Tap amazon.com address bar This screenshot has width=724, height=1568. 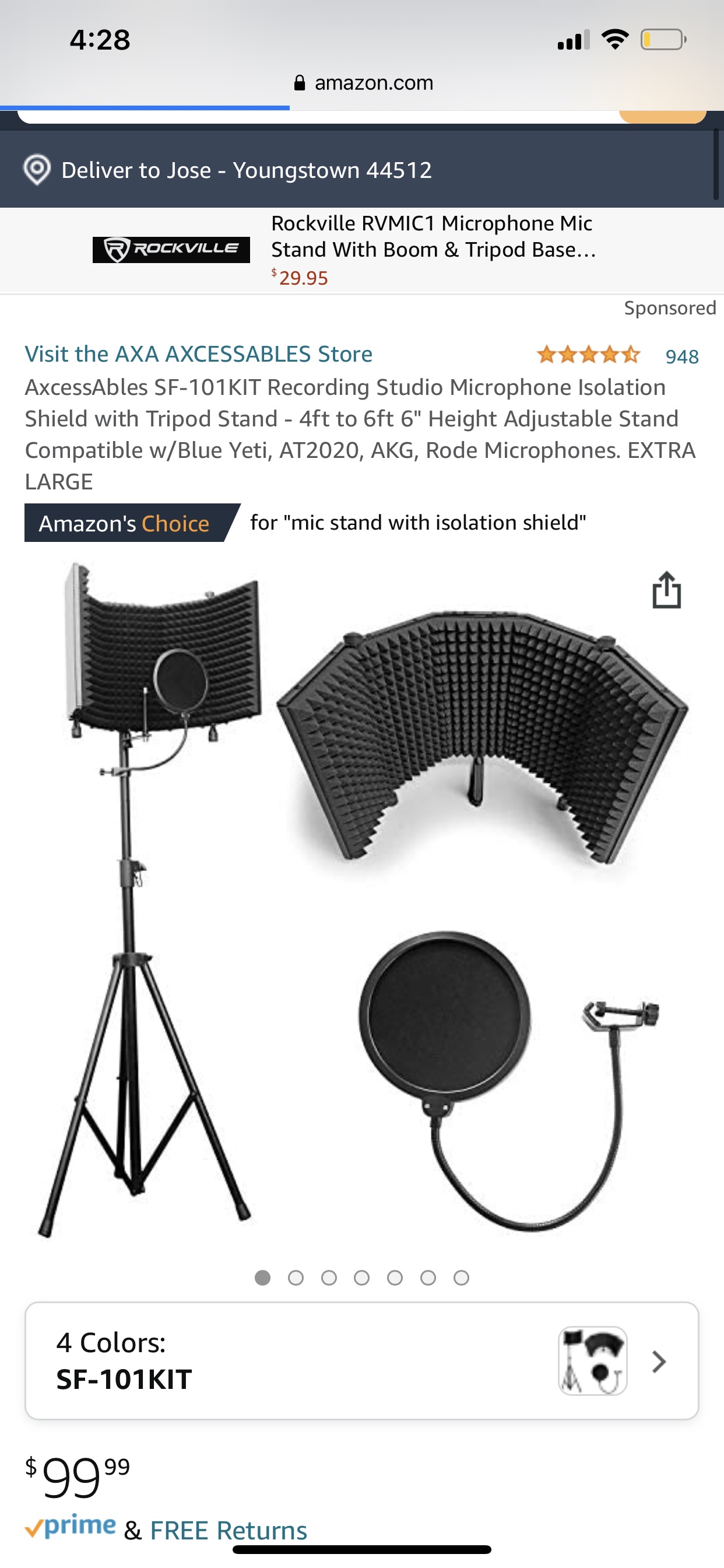click(363, 82)
